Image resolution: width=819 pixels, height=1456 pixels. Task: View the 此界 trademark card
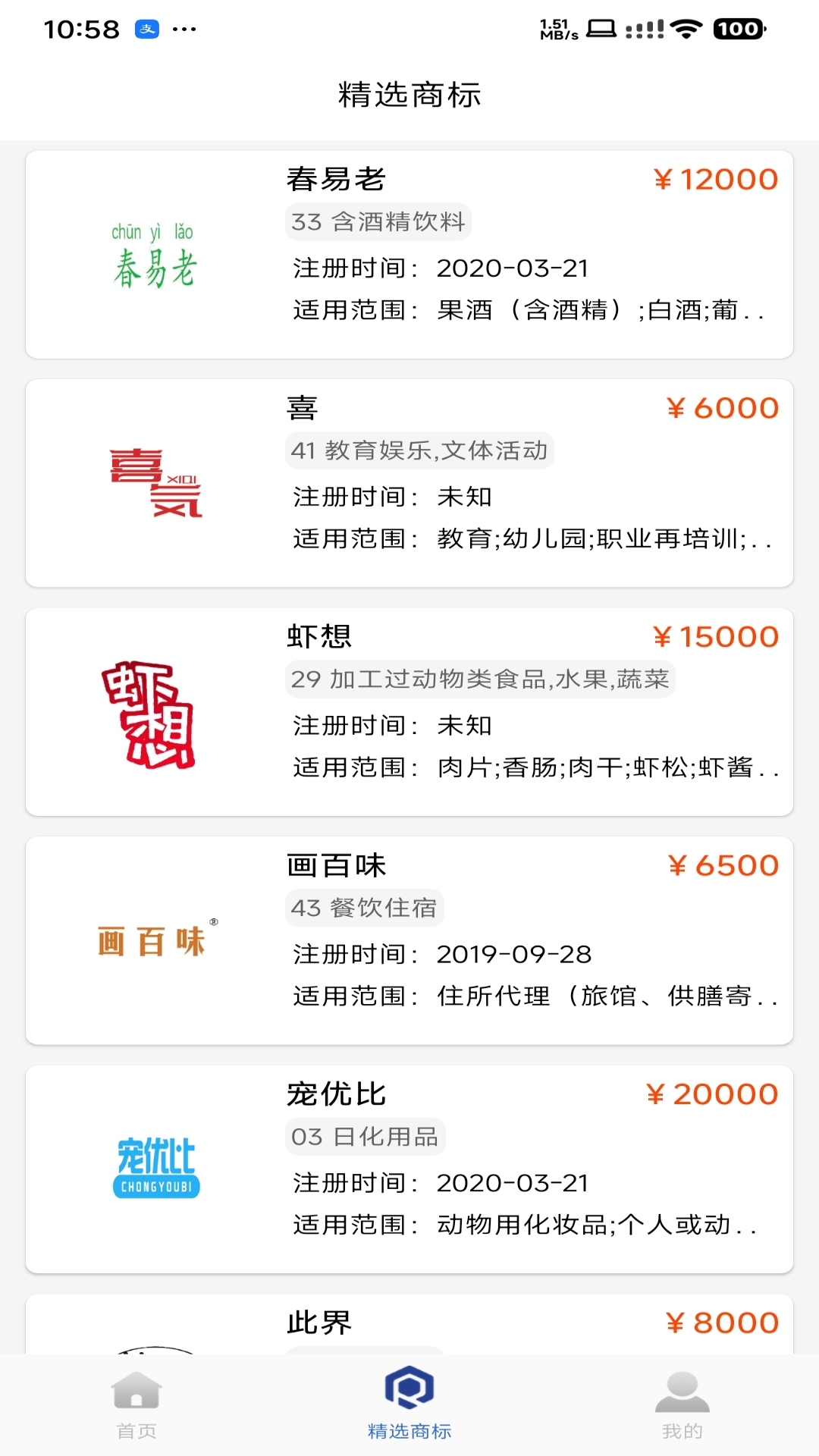click(409, 1324)
